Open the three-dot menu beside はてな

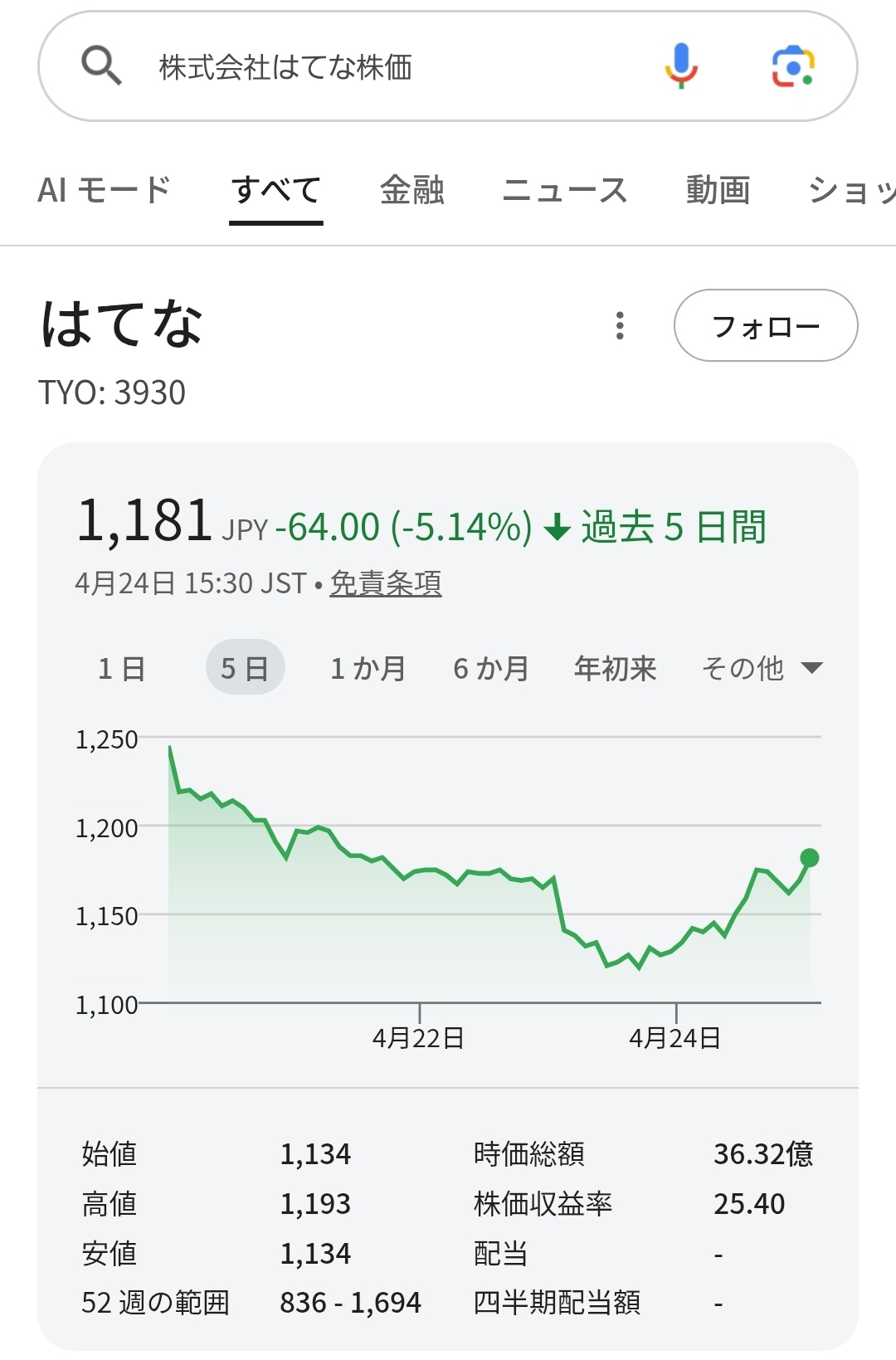[620, 325]
